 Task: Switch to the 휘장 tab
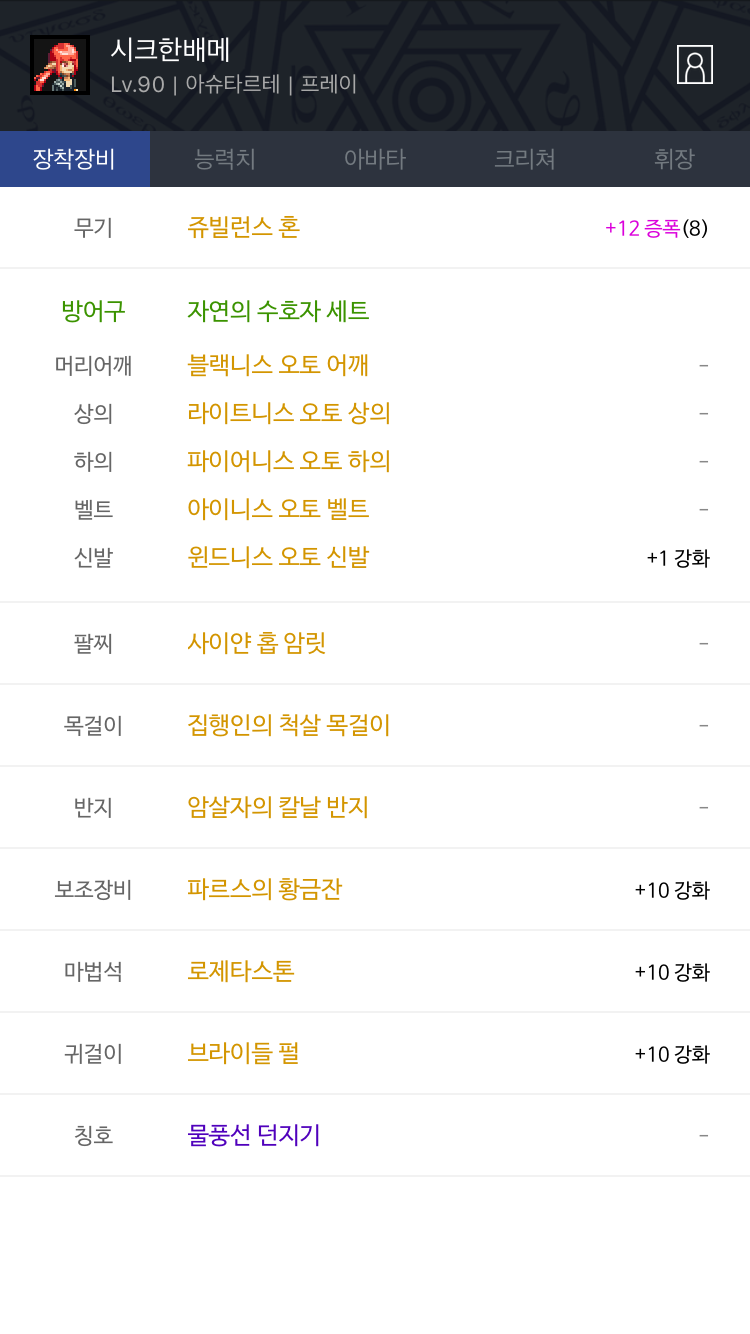[x=675, y=159]
